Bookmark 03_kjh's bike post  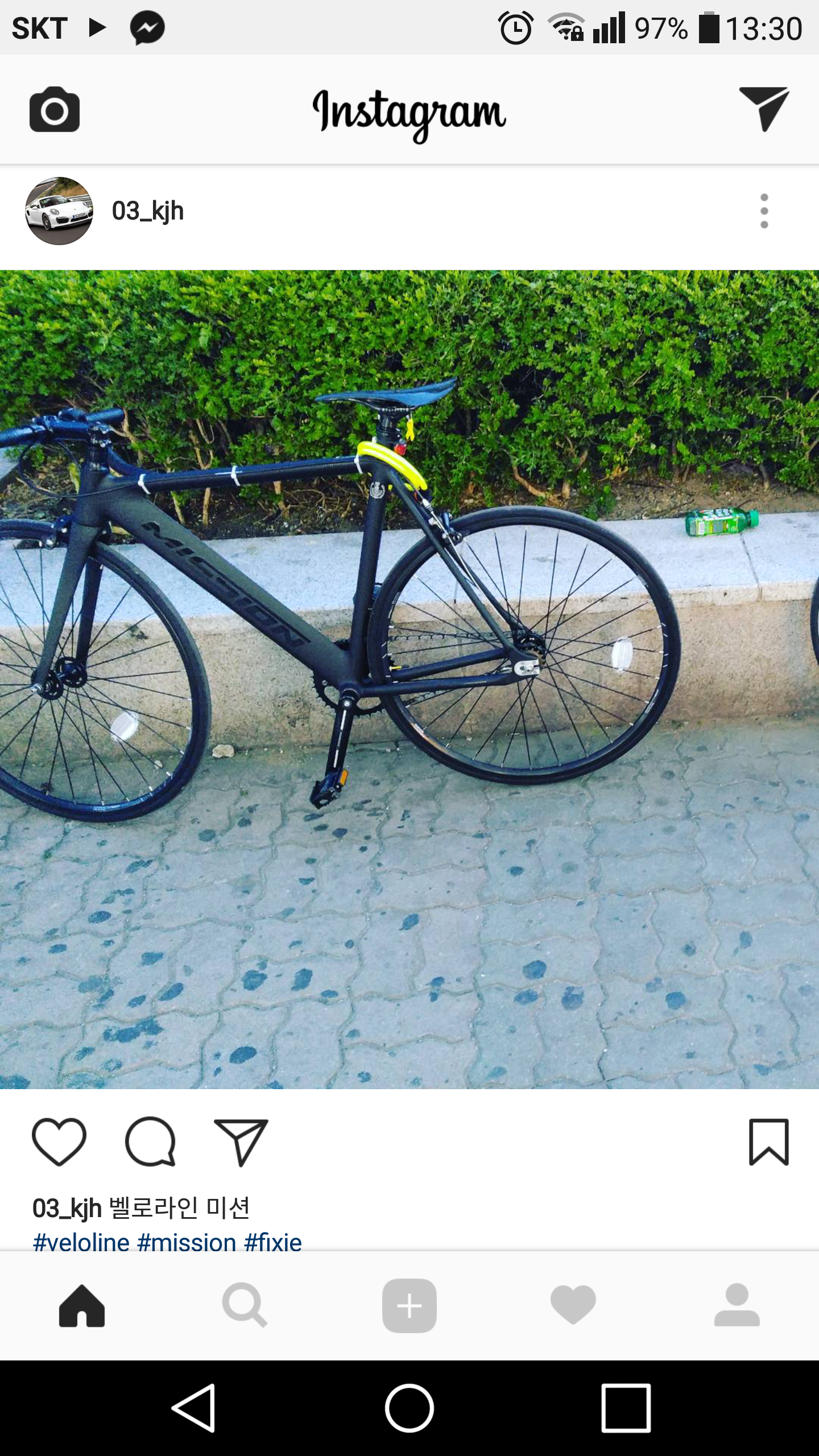[x=768, y=1141]
